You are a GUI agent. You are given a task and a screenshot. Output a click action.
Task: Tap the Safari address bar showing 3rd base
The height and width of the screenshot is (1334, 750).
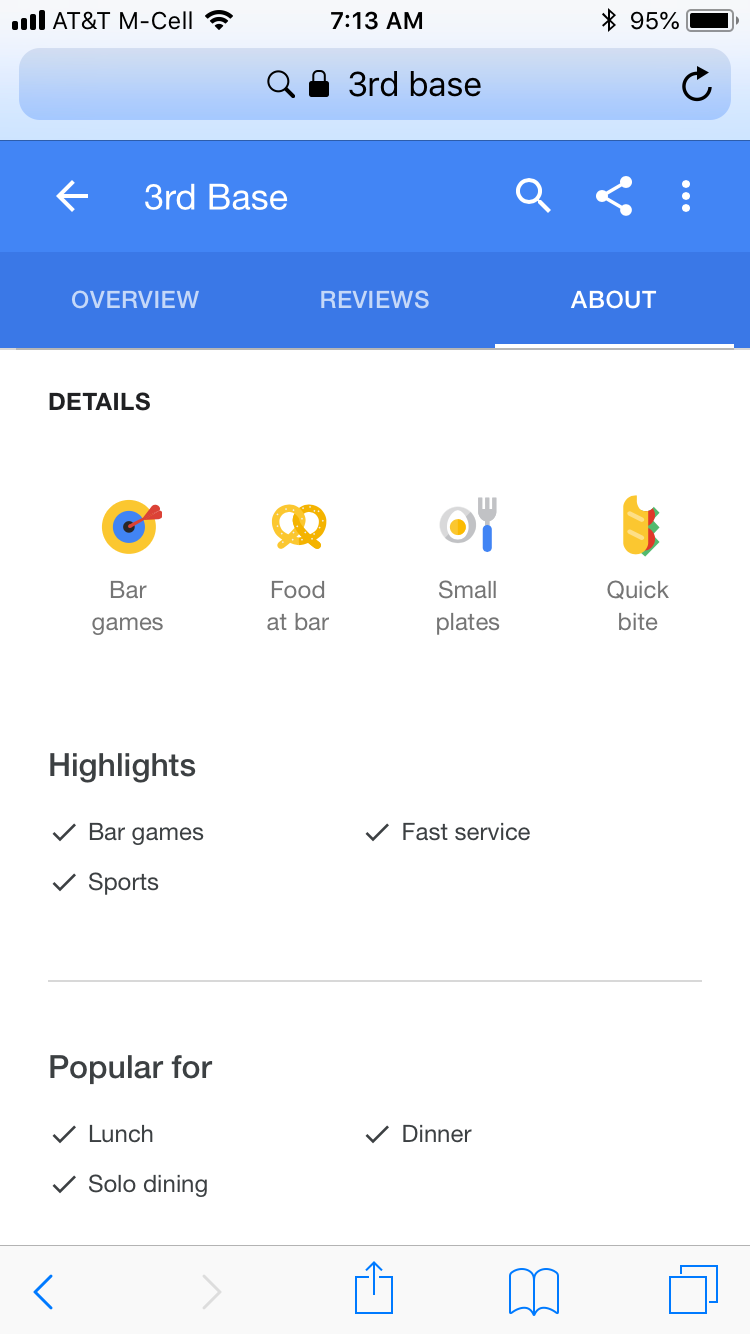pyautogui.click(x=375, y=84)
